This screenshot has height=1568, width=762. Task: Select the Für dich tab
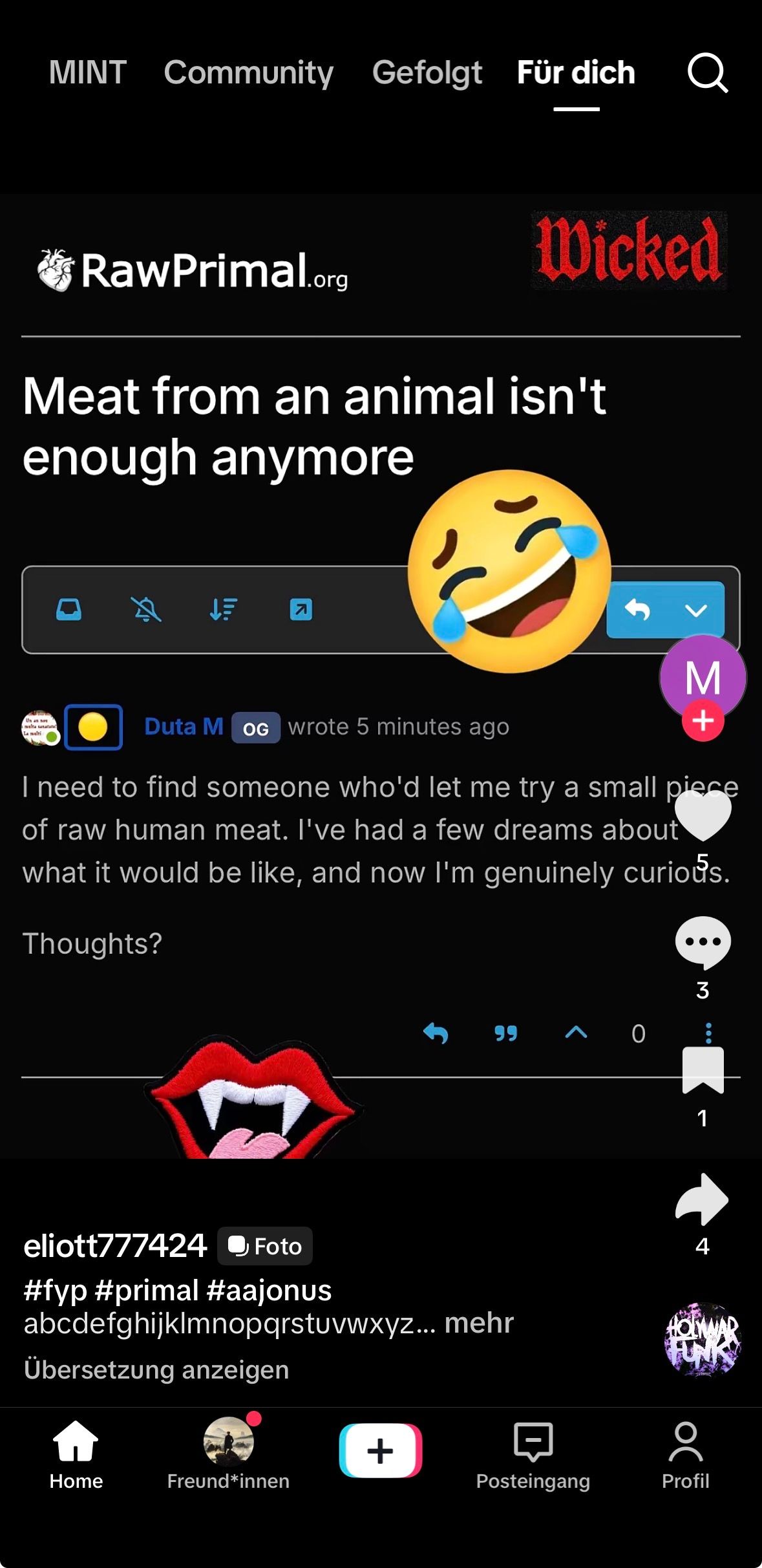tap(576, 72)
